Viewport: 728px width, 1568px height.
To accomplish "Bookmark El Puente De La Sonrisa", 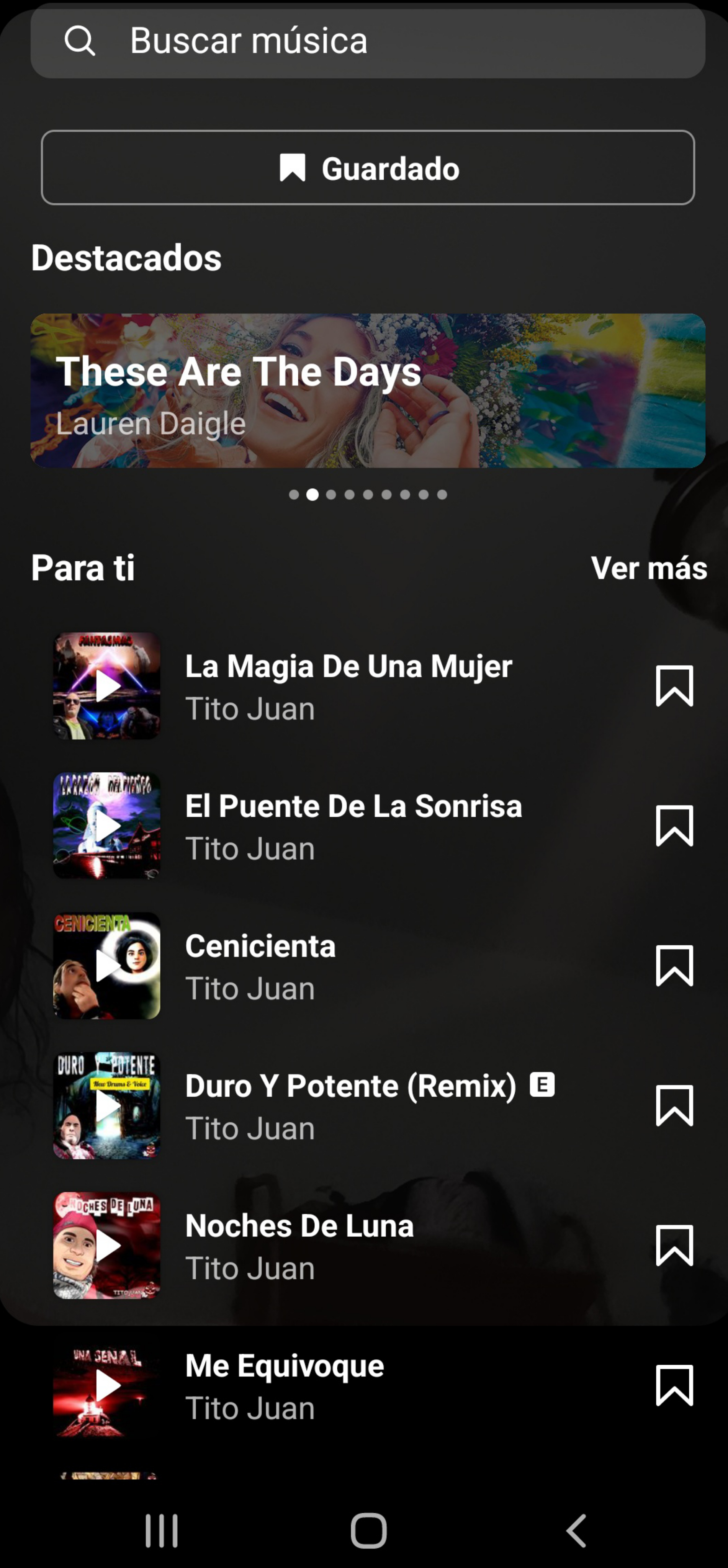I will point(674,826).
